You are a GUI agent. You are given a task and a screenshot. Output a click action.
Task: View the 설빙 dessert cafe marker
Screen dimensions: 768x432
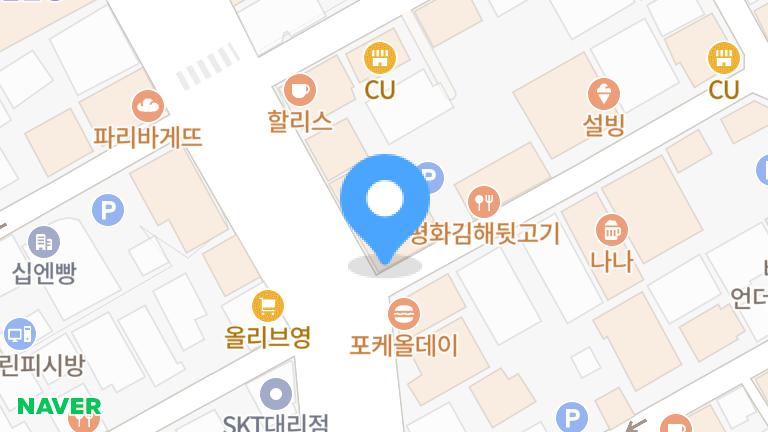click(x=603, y=93)
